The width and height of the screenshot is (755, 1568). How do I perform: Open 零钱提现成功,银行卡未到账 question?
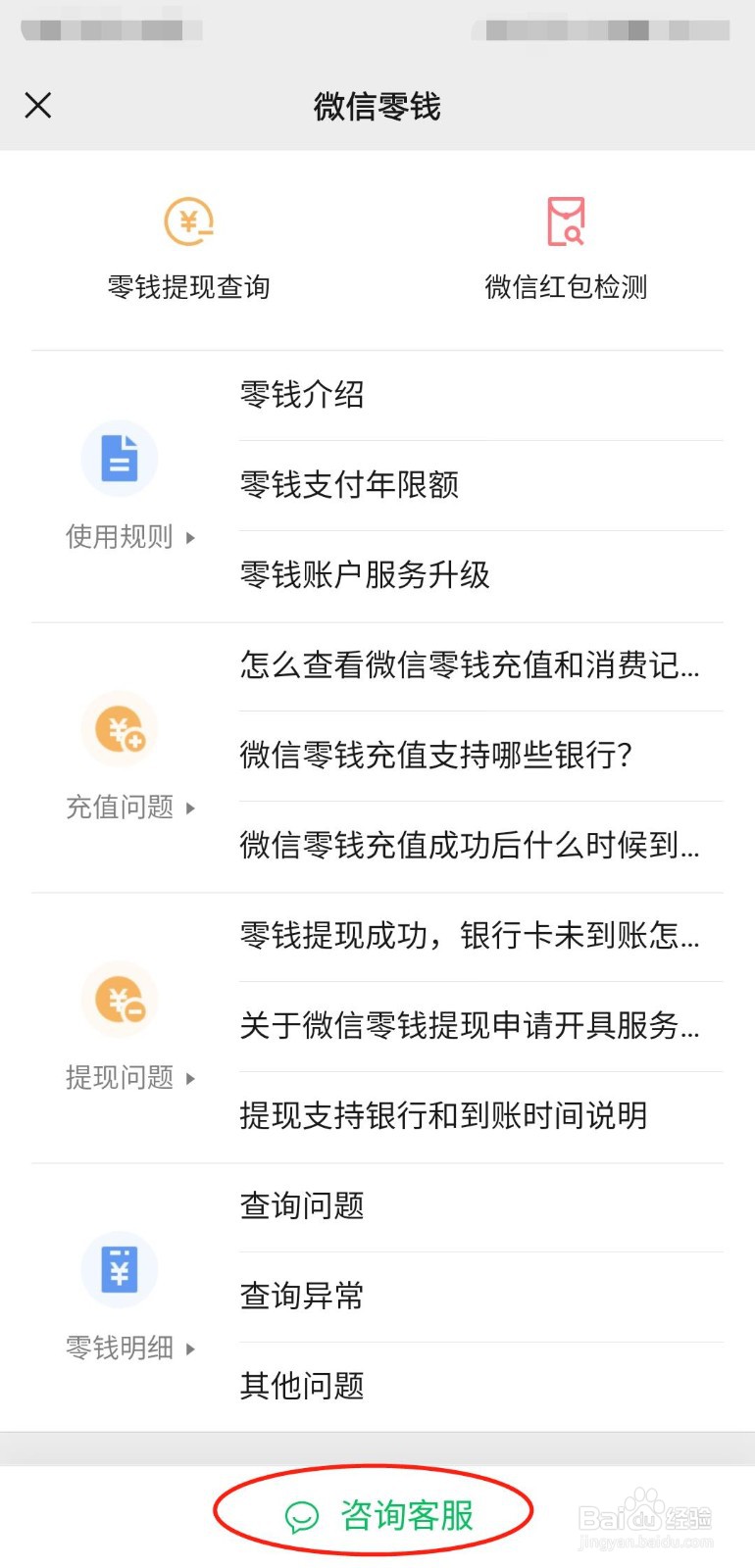(470, 936)
